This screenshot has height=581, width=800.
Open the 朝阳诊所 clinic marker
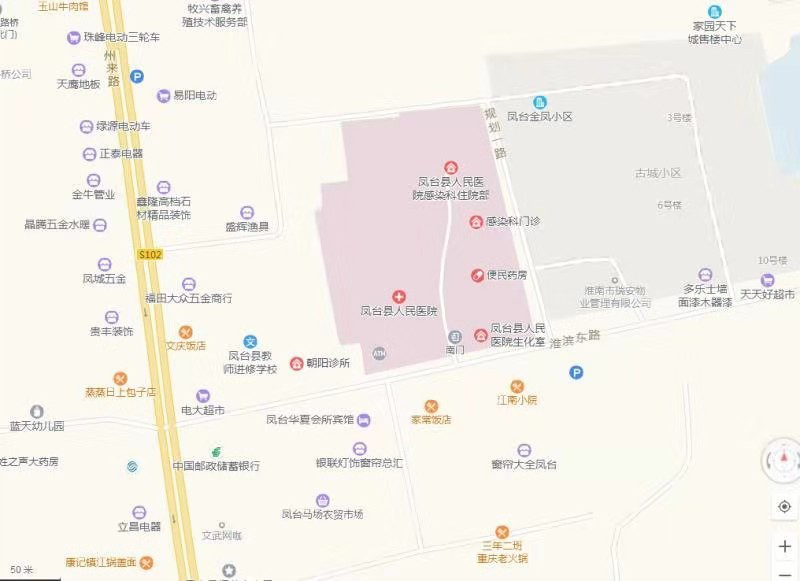tap(297, 363)
